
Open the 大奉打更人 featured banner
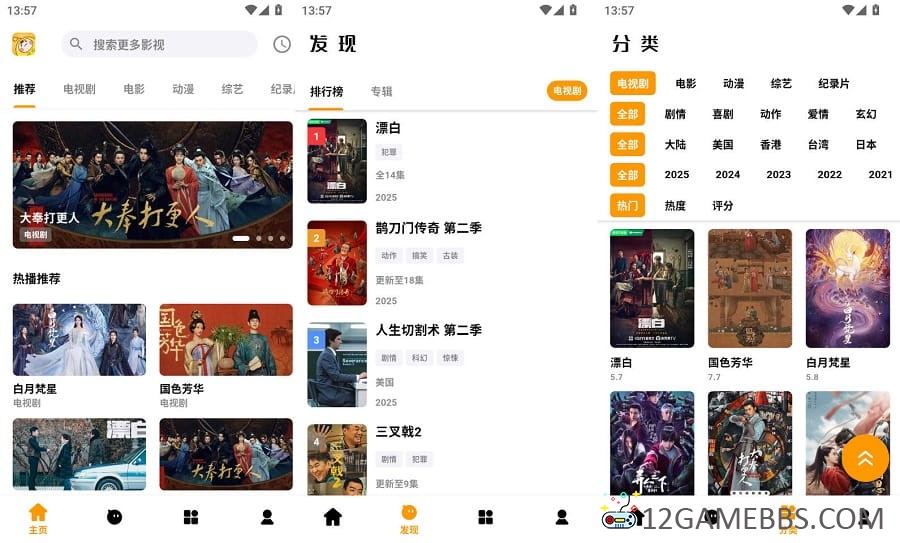click(152, 184)
